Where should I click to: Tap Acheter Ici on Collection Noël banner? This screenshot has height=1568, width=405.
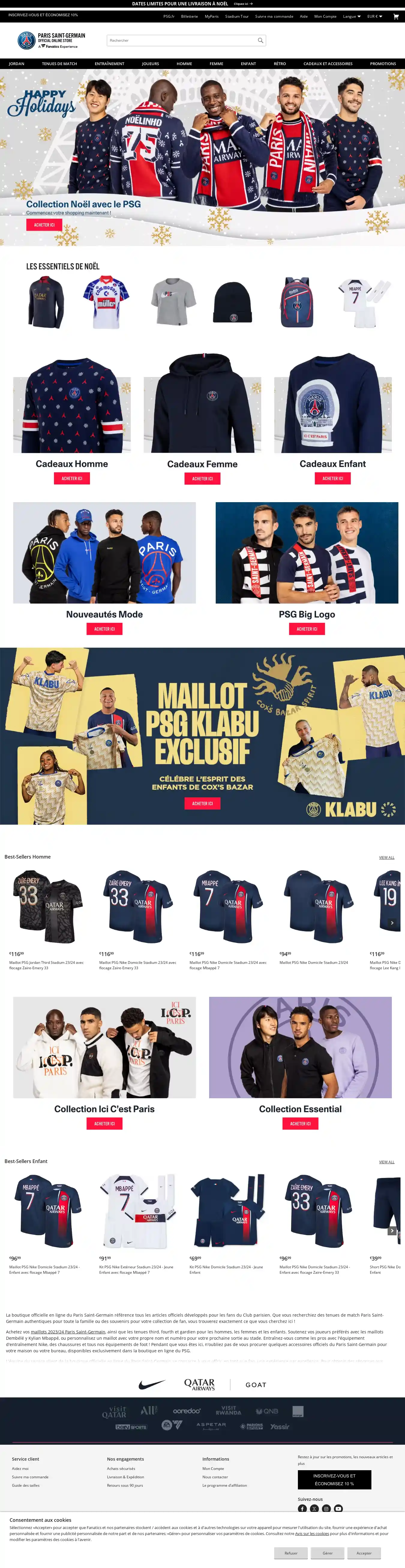pos(44,225)
